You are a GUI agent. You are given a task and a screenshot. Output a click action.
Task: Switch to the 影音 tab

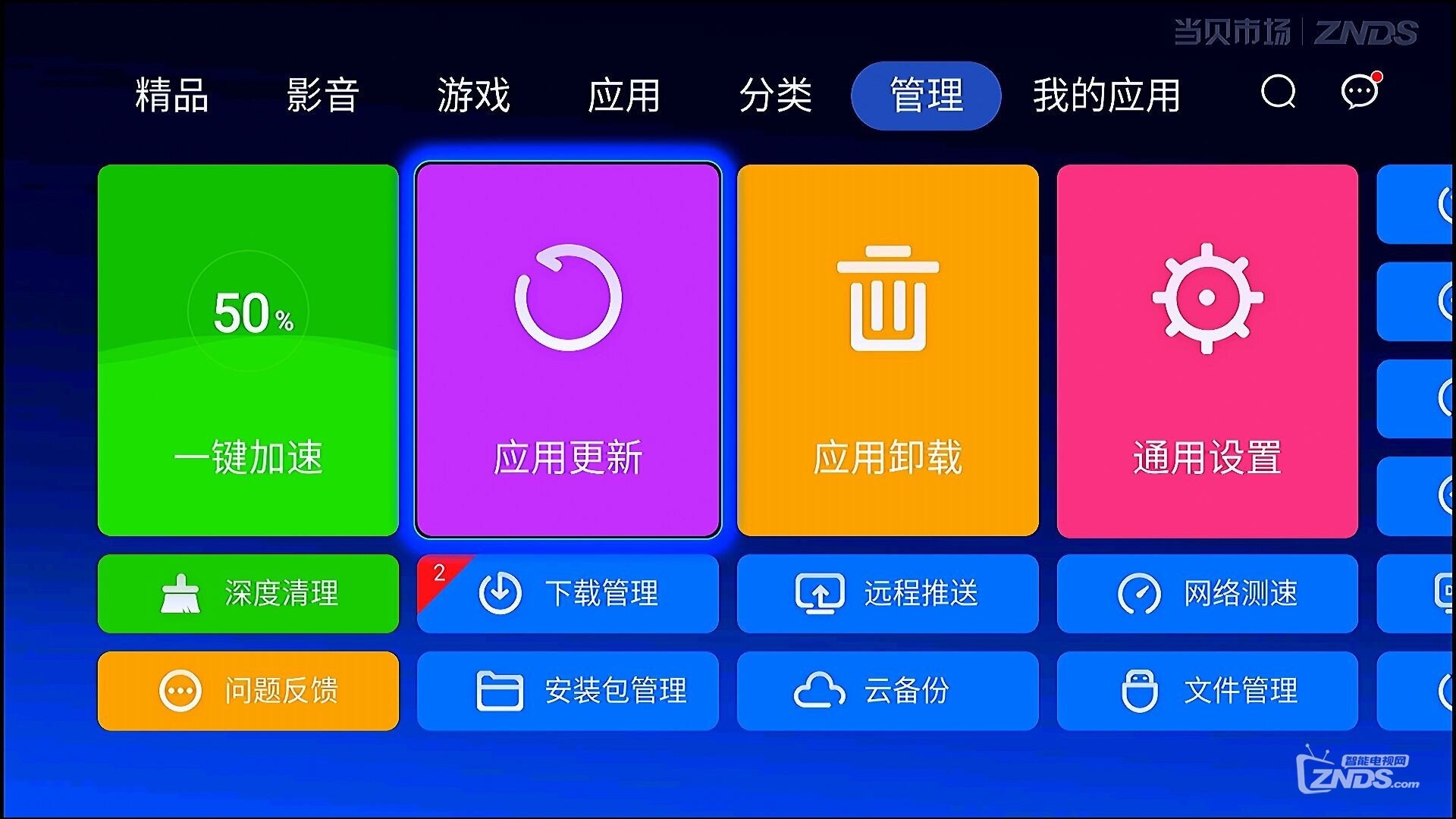point(322,96)
